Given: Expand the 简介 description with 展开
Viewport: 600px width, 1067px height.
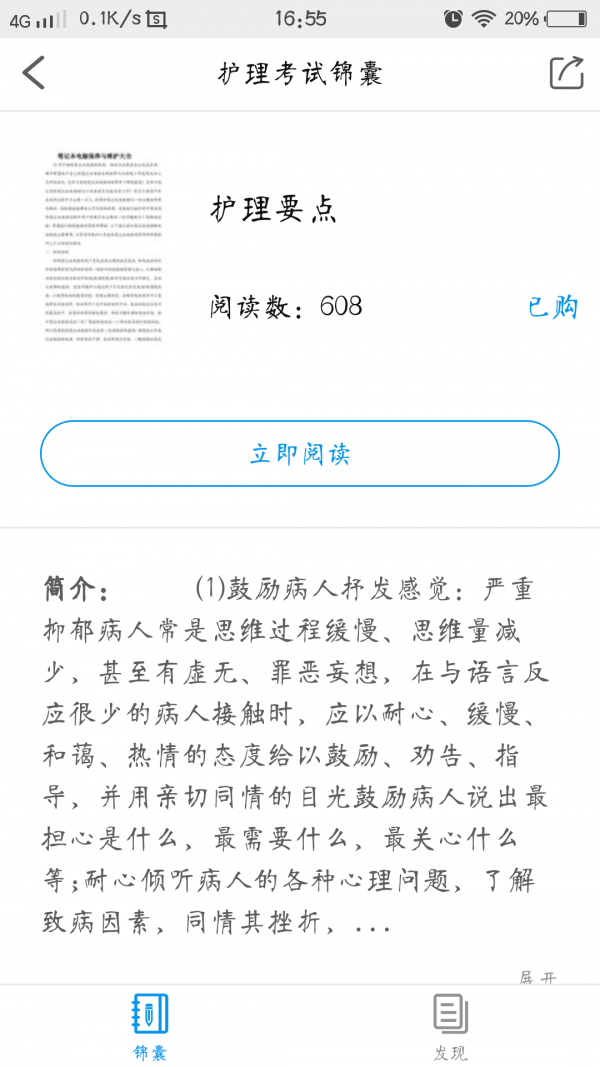Looking at the screenshot, I should point(537,976).
